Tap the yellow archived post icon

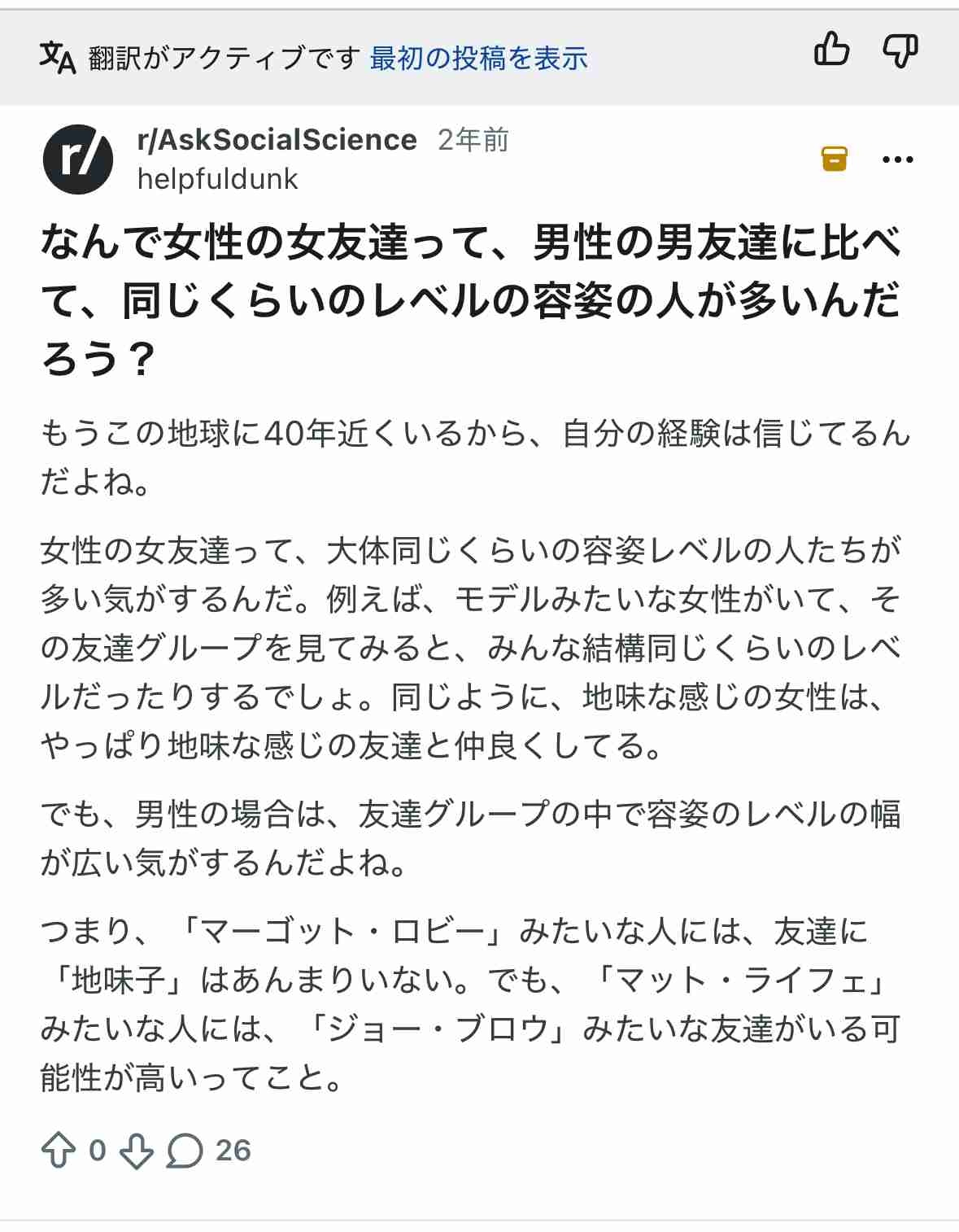click(835, 159)
